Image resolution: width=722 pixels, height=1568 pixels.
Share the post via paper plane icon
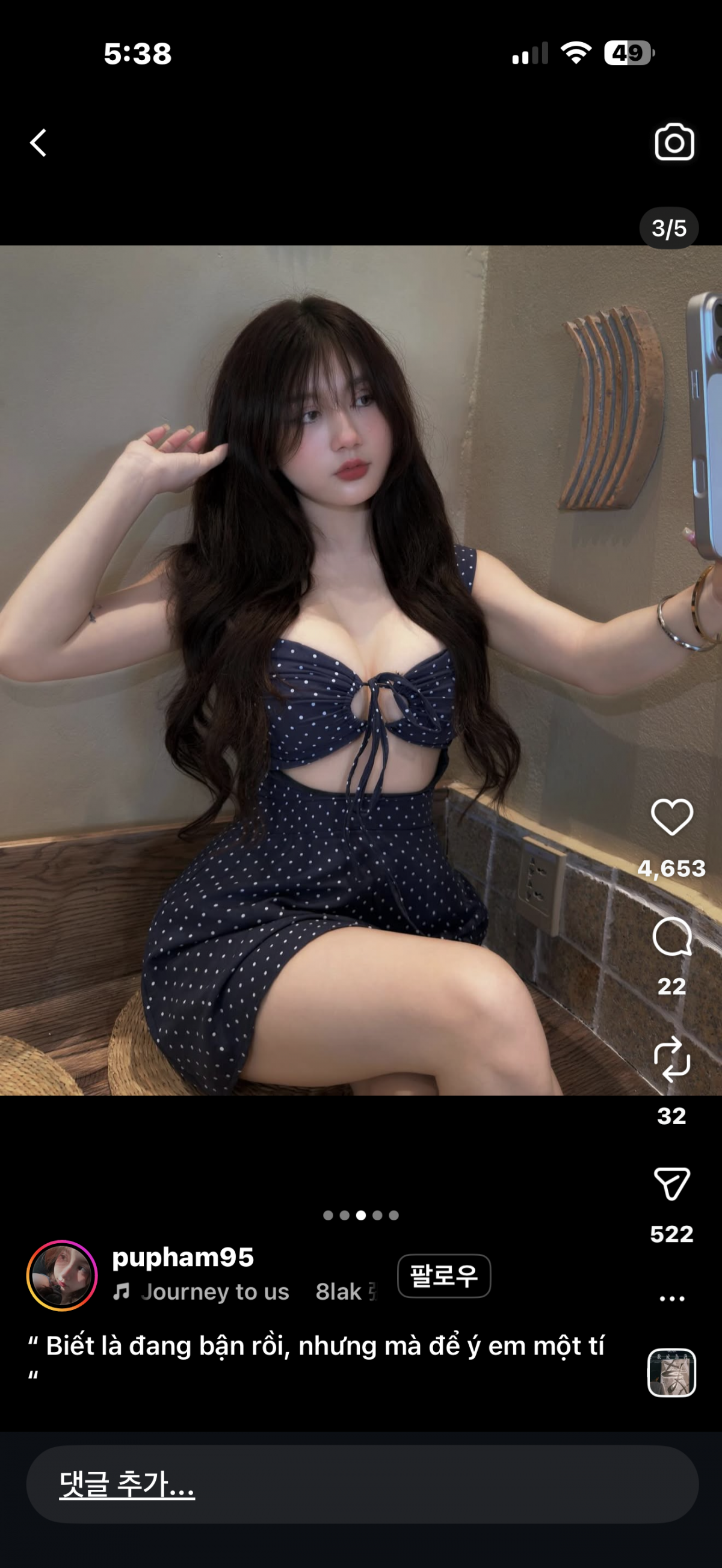671,1183
